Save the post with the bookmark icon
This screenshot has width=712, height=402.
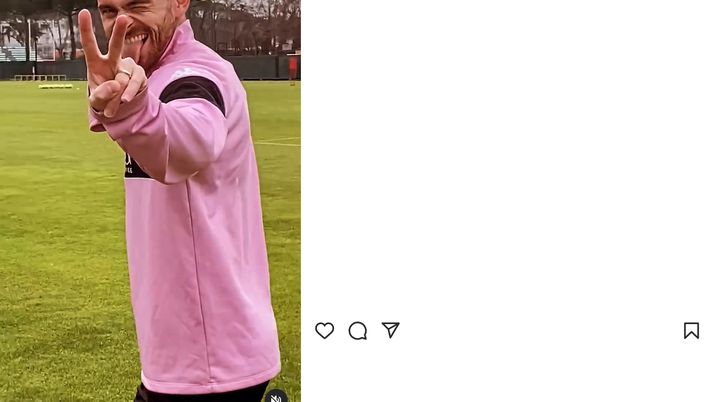coord(691,331)
